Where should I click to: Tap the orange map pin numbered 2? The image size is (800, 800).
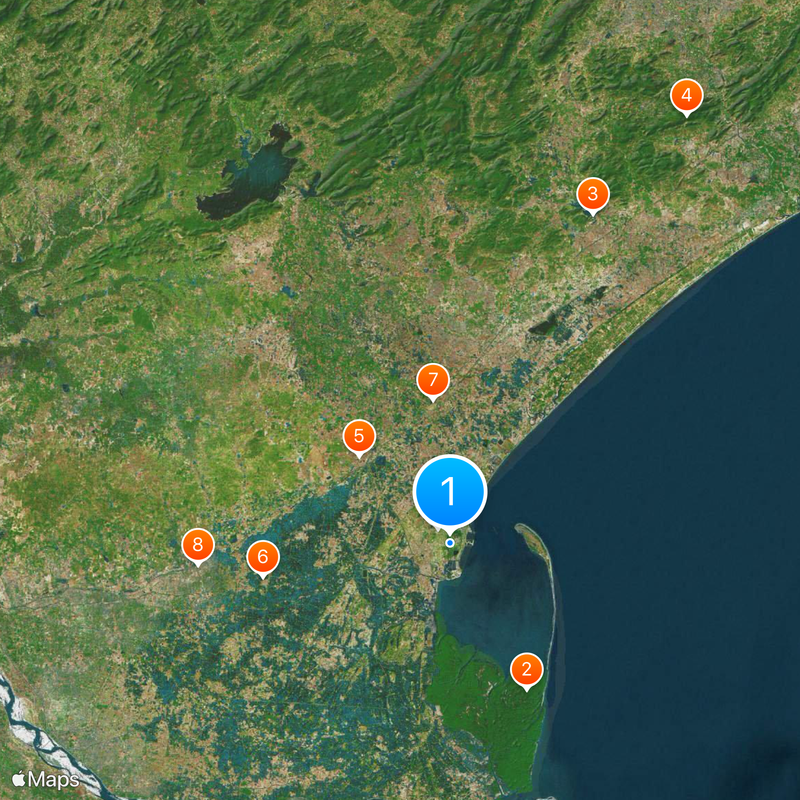point(527,668)
